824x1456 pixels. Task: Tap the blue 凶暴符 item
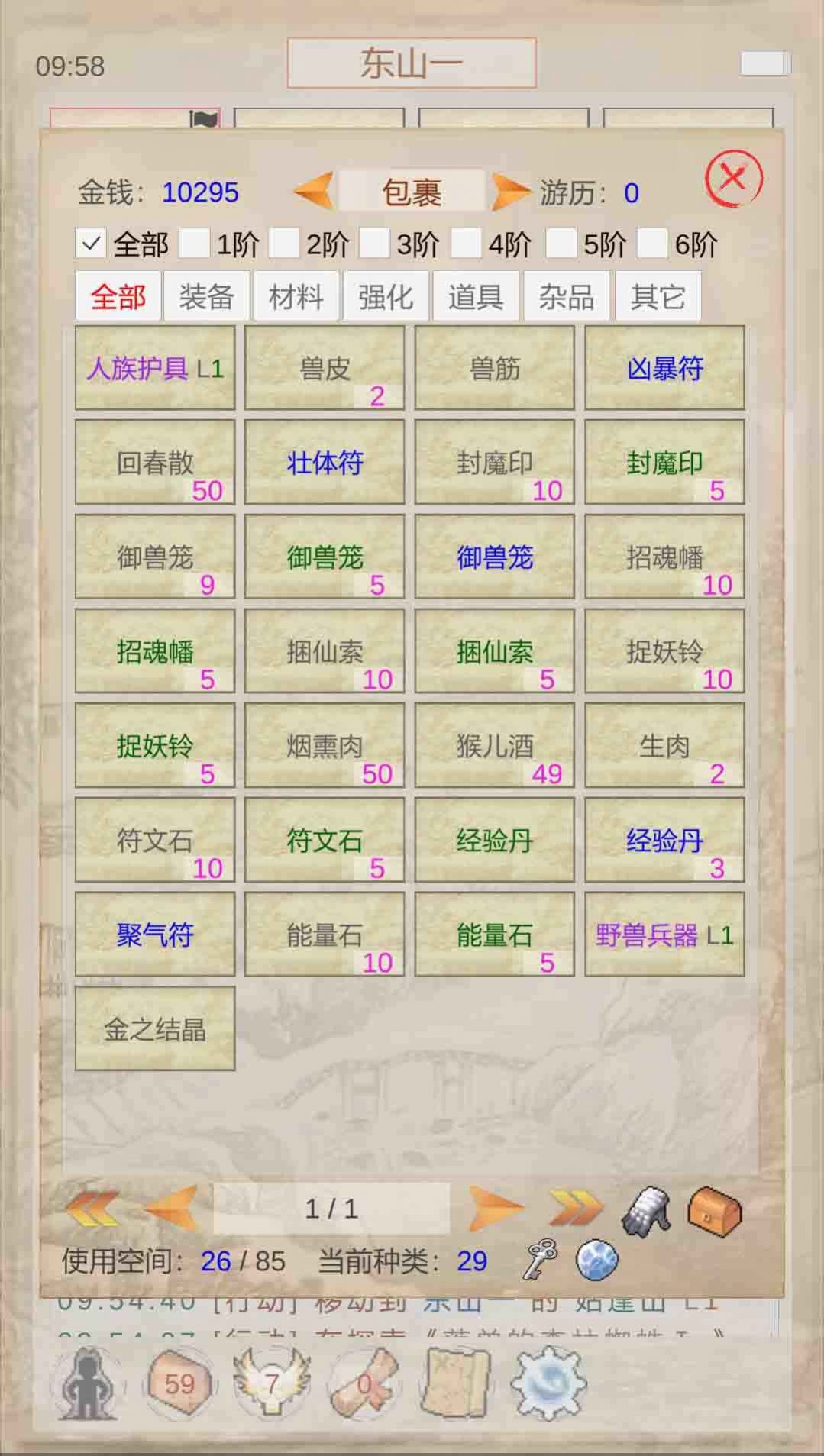coord(664,368)
